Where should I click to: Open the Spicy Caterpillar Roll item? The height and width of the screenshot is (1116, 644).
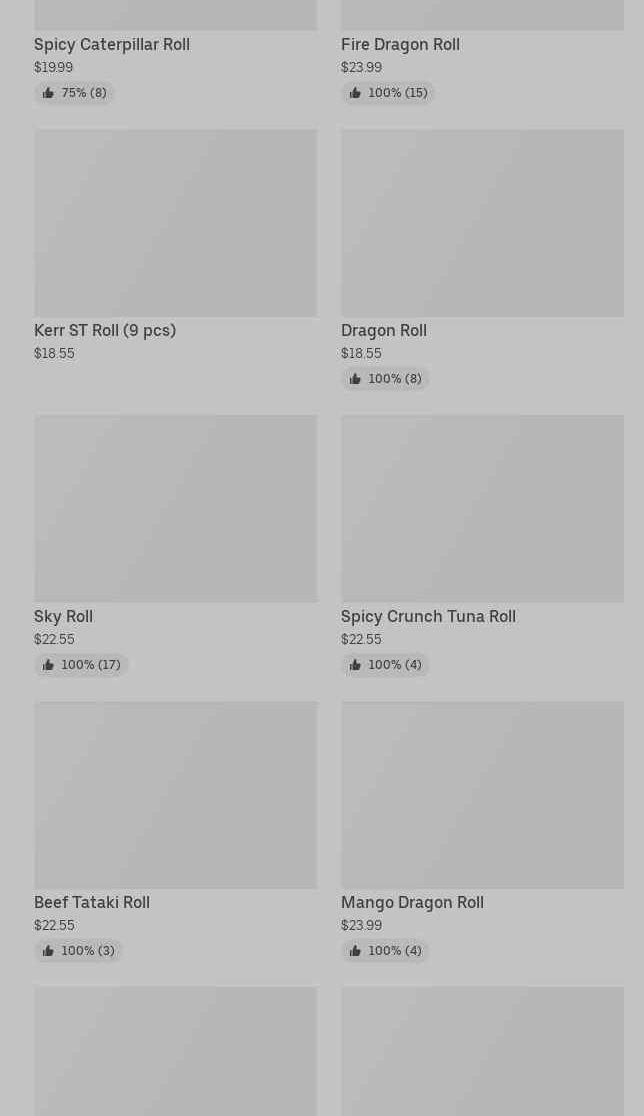[112, 44]
